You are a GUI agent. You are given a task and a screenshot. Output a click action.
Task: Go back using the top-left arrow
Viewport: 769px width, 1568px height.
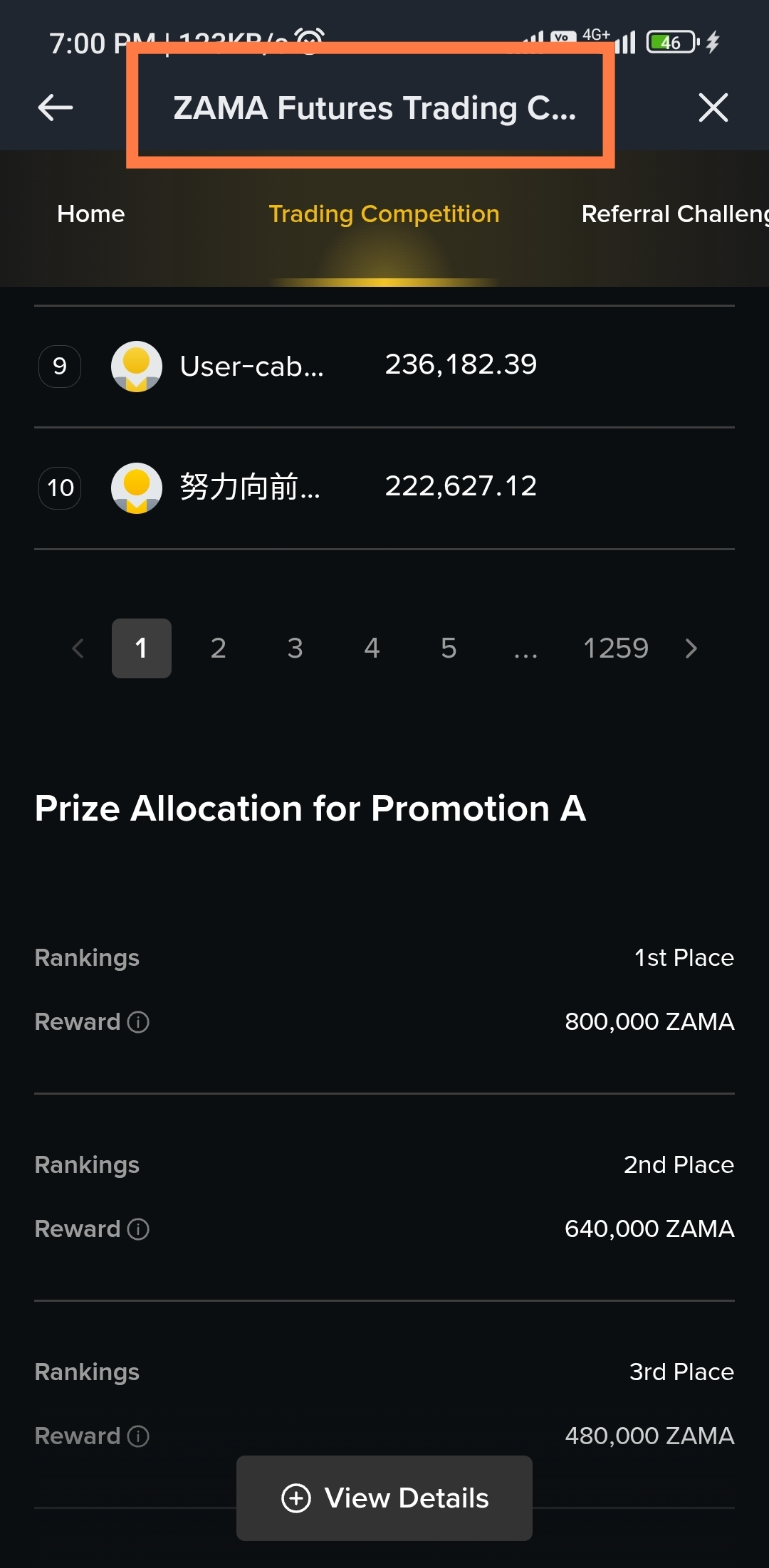click(x=56, y=108)
